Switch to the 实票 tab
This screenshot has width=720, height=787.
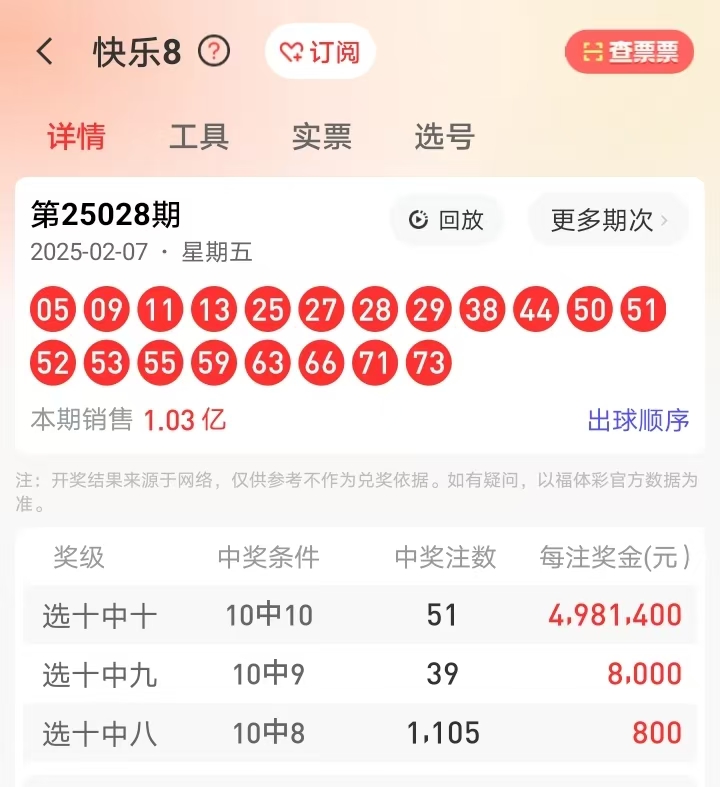(321, 137)
